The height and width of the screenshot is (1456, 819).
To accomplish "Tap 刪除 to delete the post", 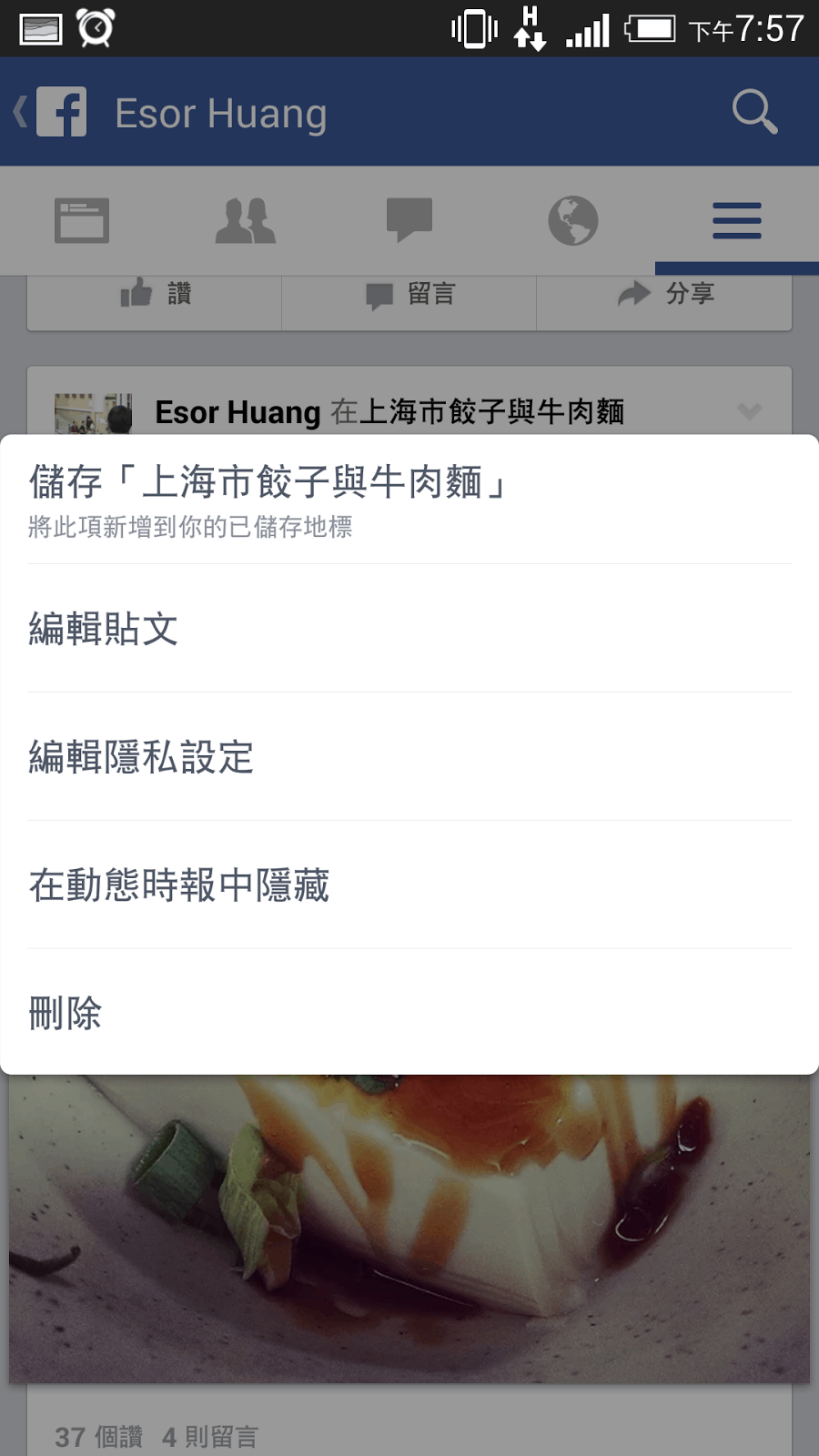I will (409, 1013).
